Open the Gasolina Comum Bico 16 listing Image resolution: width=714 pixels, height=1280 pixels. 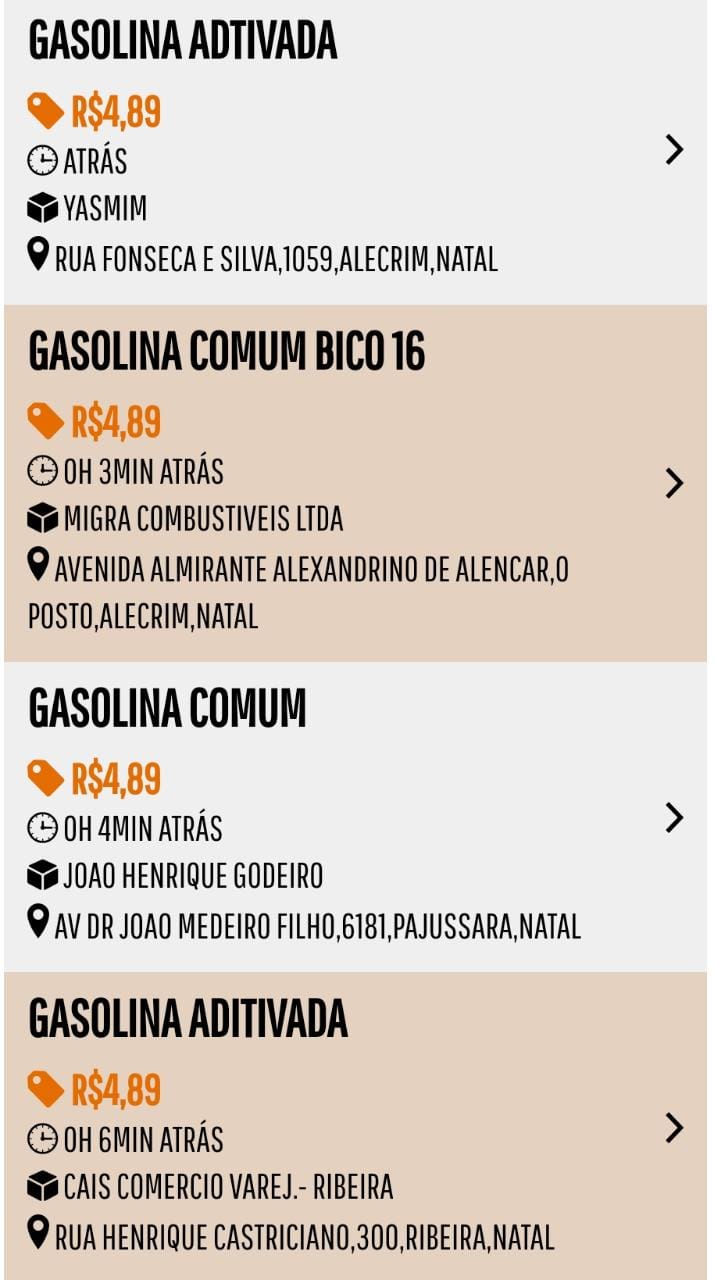(674, 484)
